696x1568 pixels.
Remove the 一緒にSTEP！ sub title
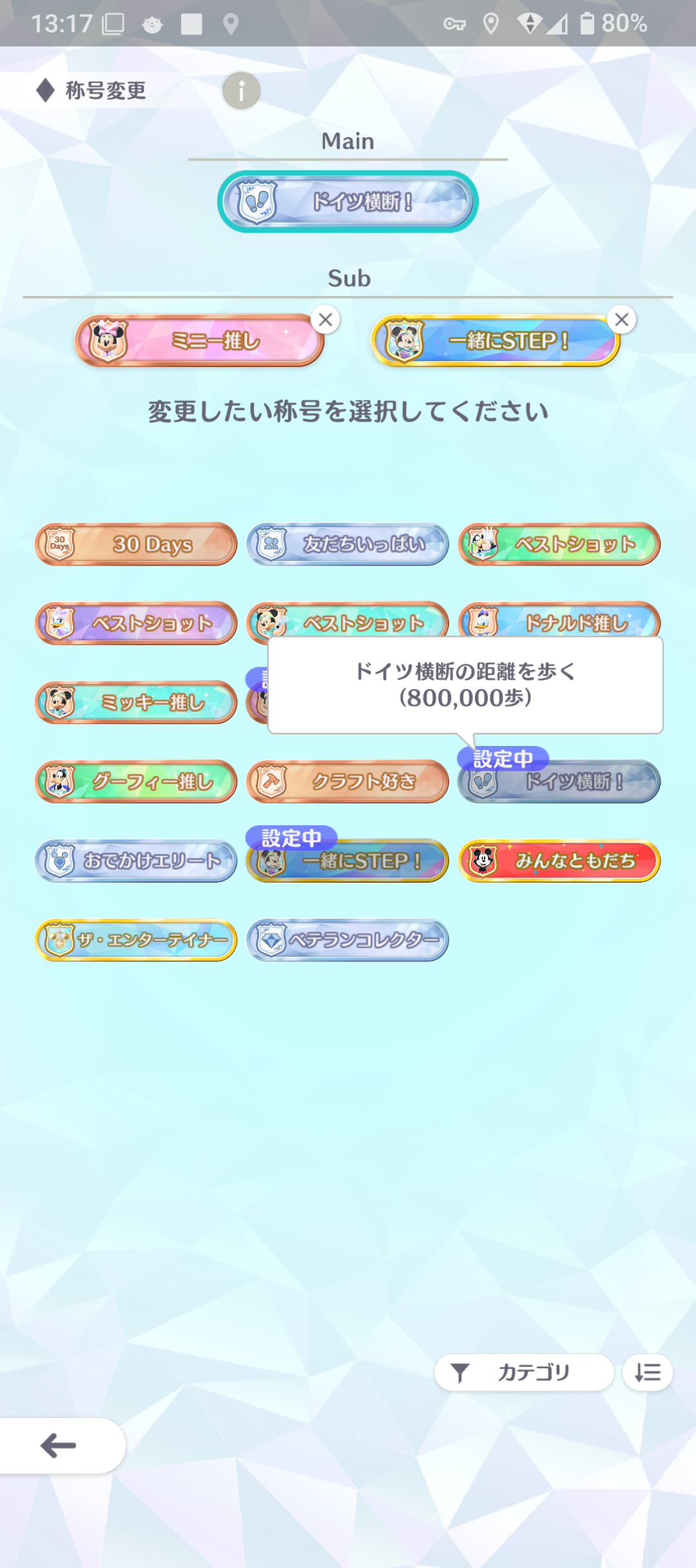[622, 319]
